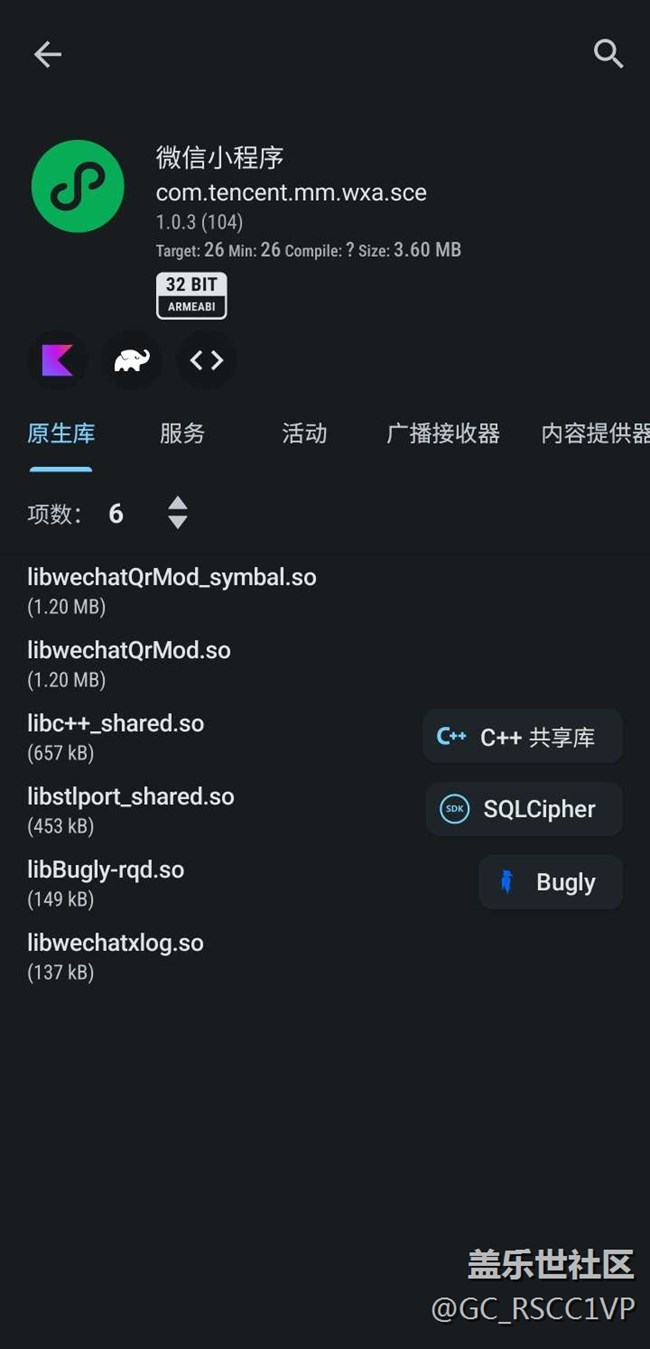Tap the Bugly chip
Viewport: 650px width, 1349px height.
[551, 882]
